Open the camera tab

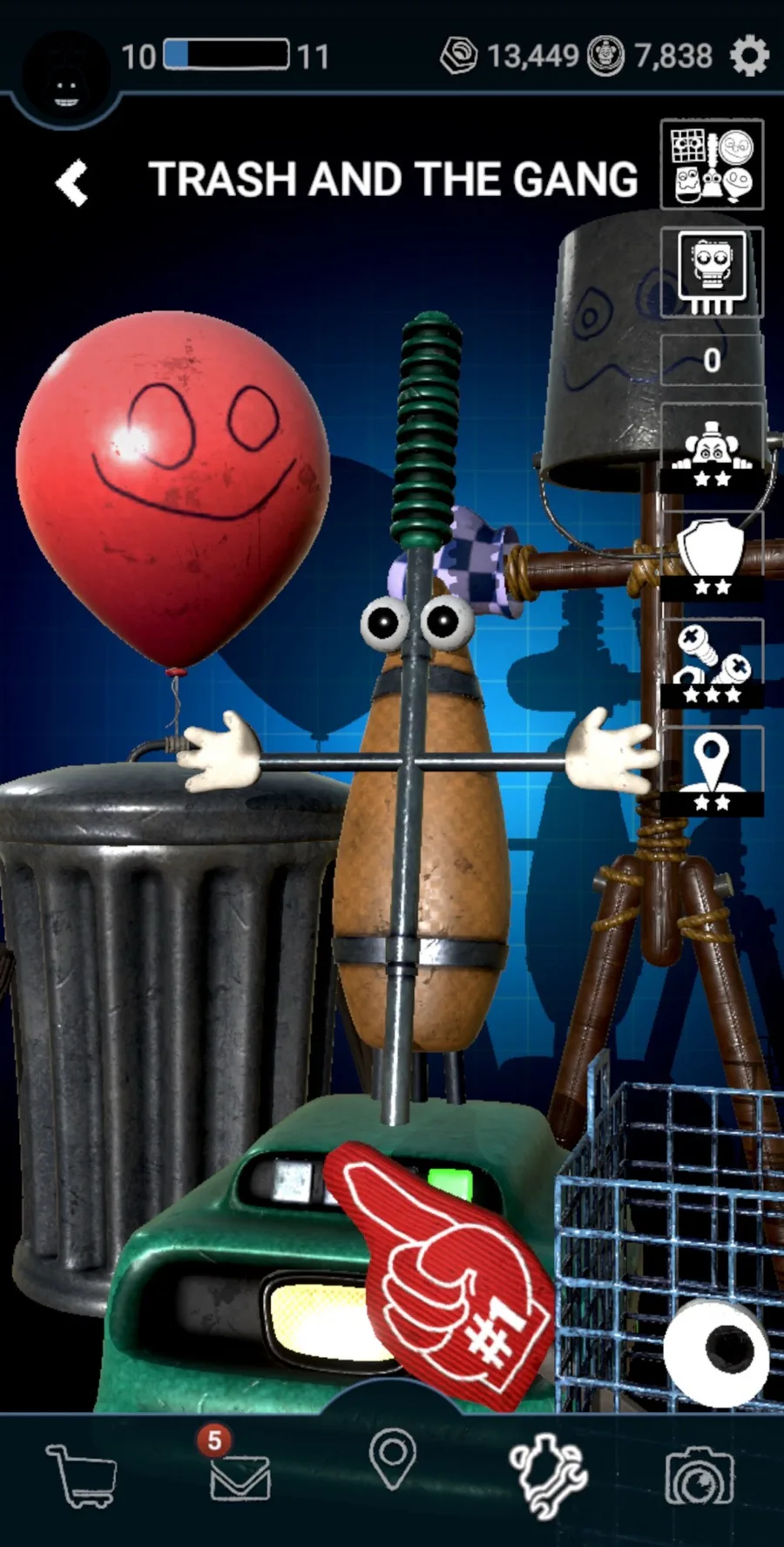click(700, 1475)
